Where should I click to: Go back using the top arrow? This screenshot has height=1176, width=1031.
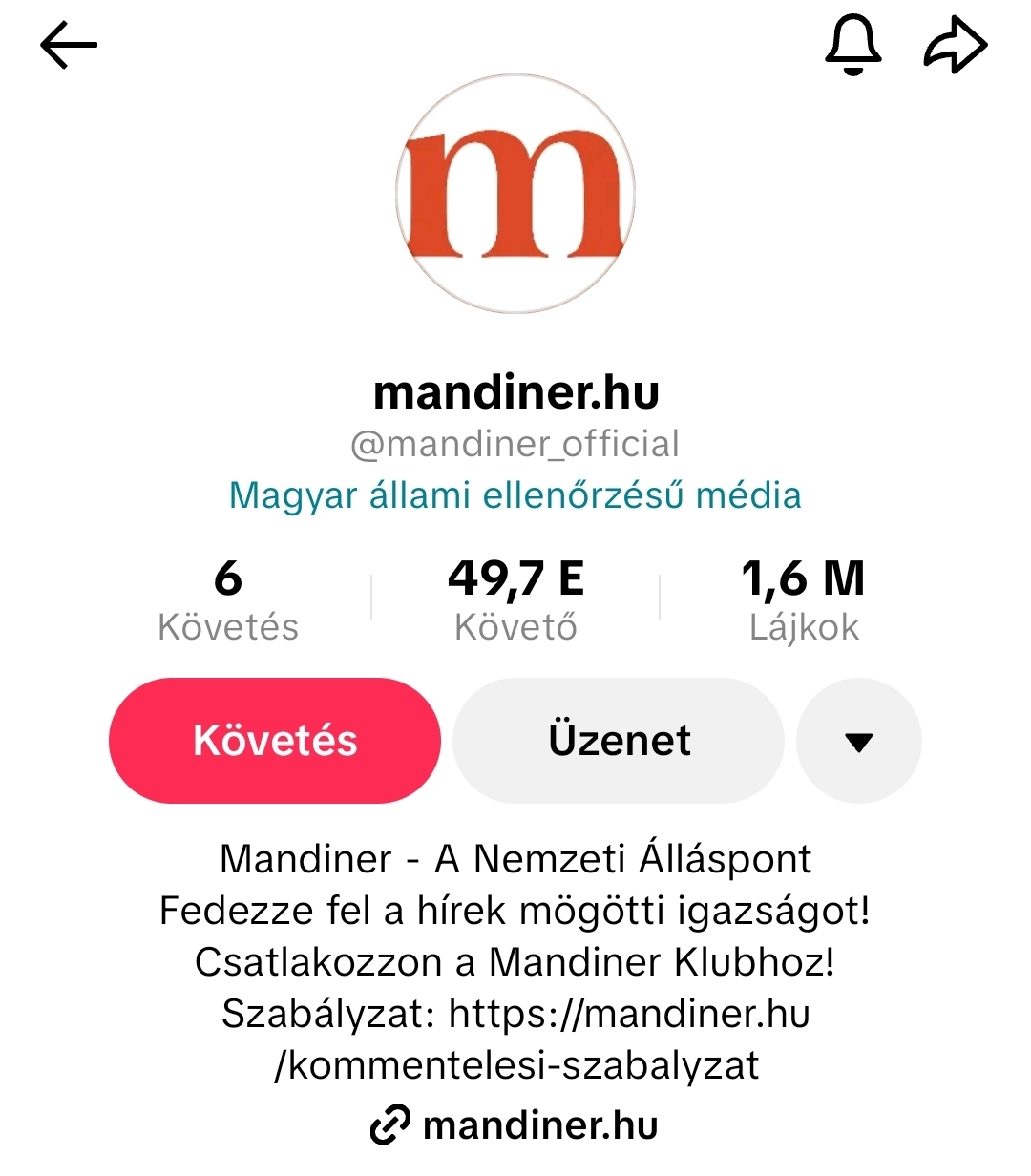[x=69, y=46]
